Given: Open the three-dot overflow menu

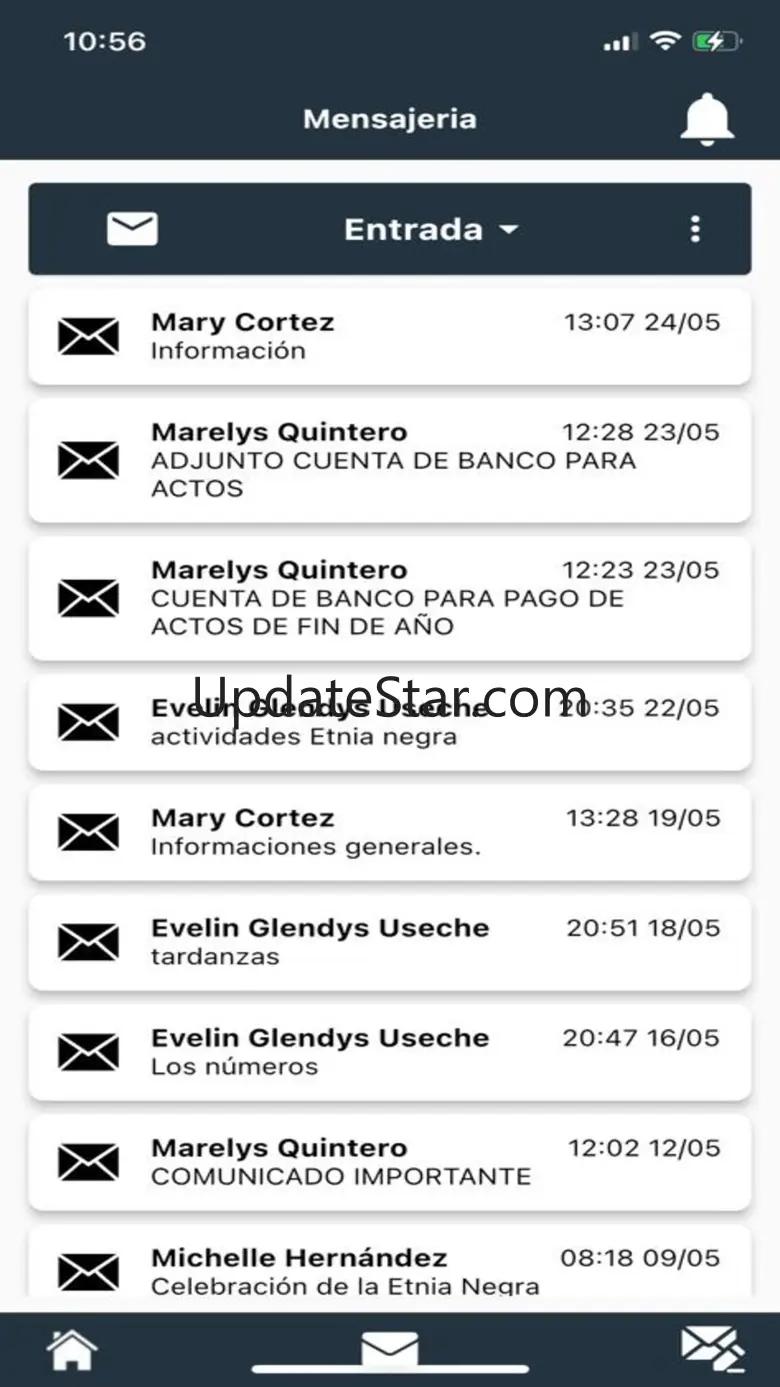Looking at the screenshot, I should pos(695,229).
